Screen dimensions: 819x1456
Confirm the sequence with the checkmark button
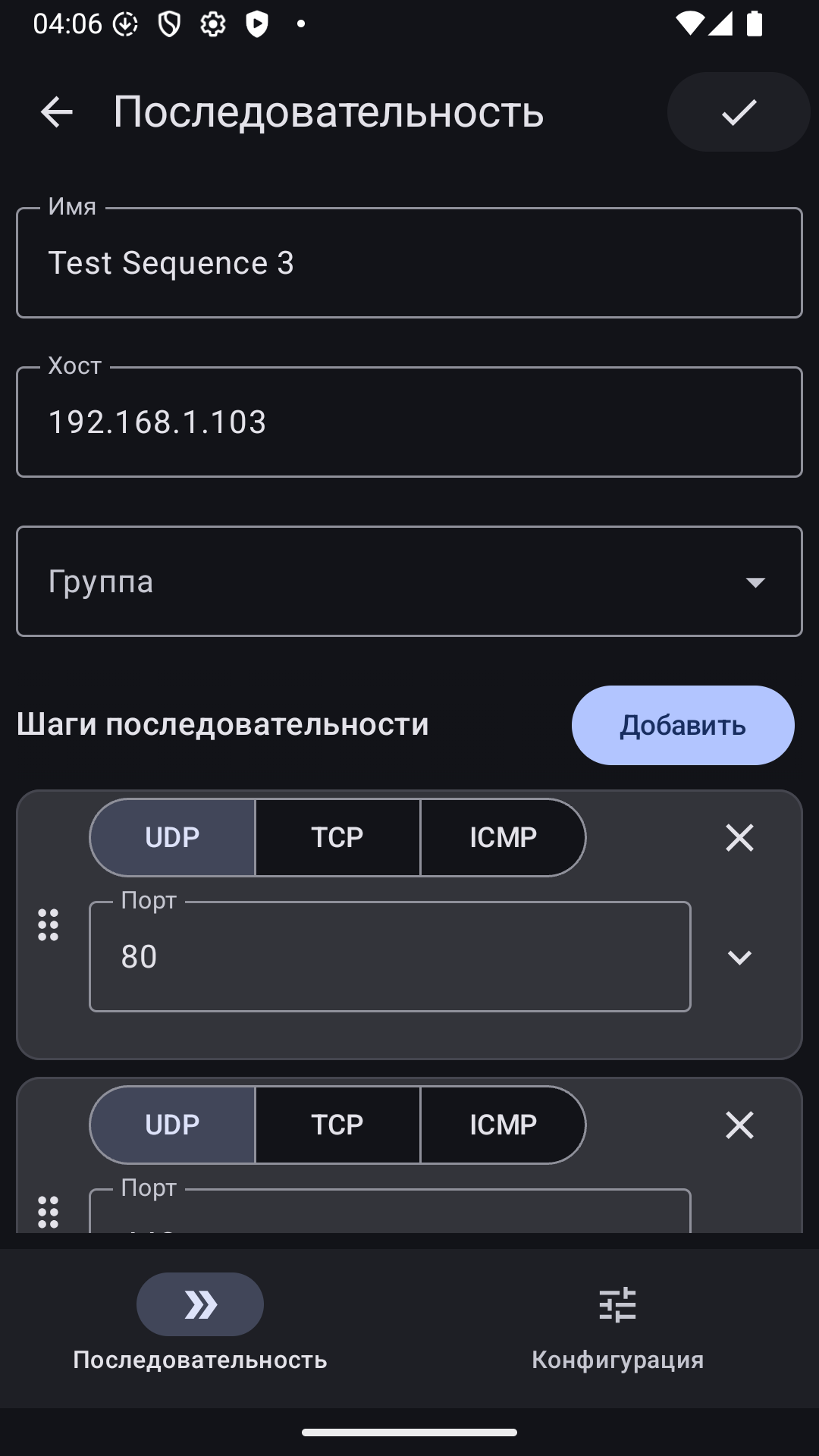click(739, 112)
